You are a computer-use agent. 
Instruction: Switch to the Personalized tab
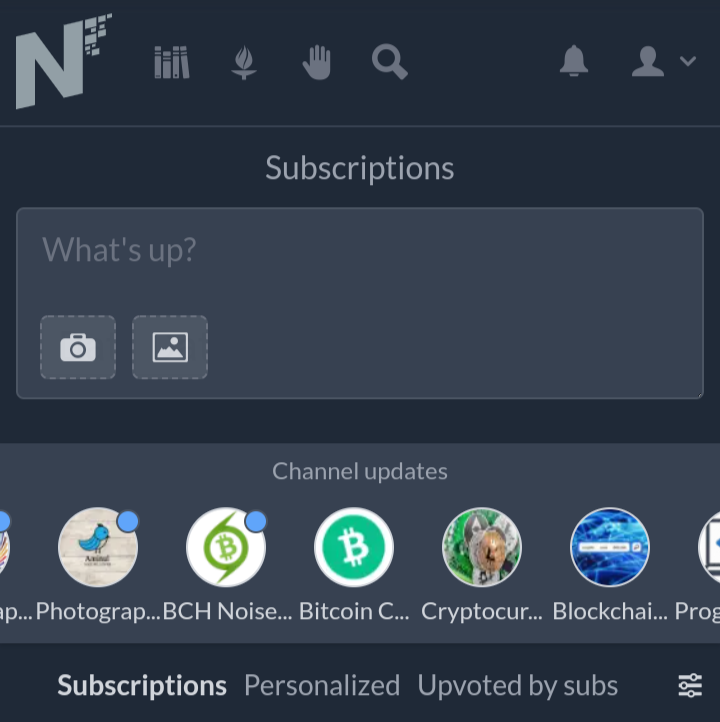[x=322, y=685]
